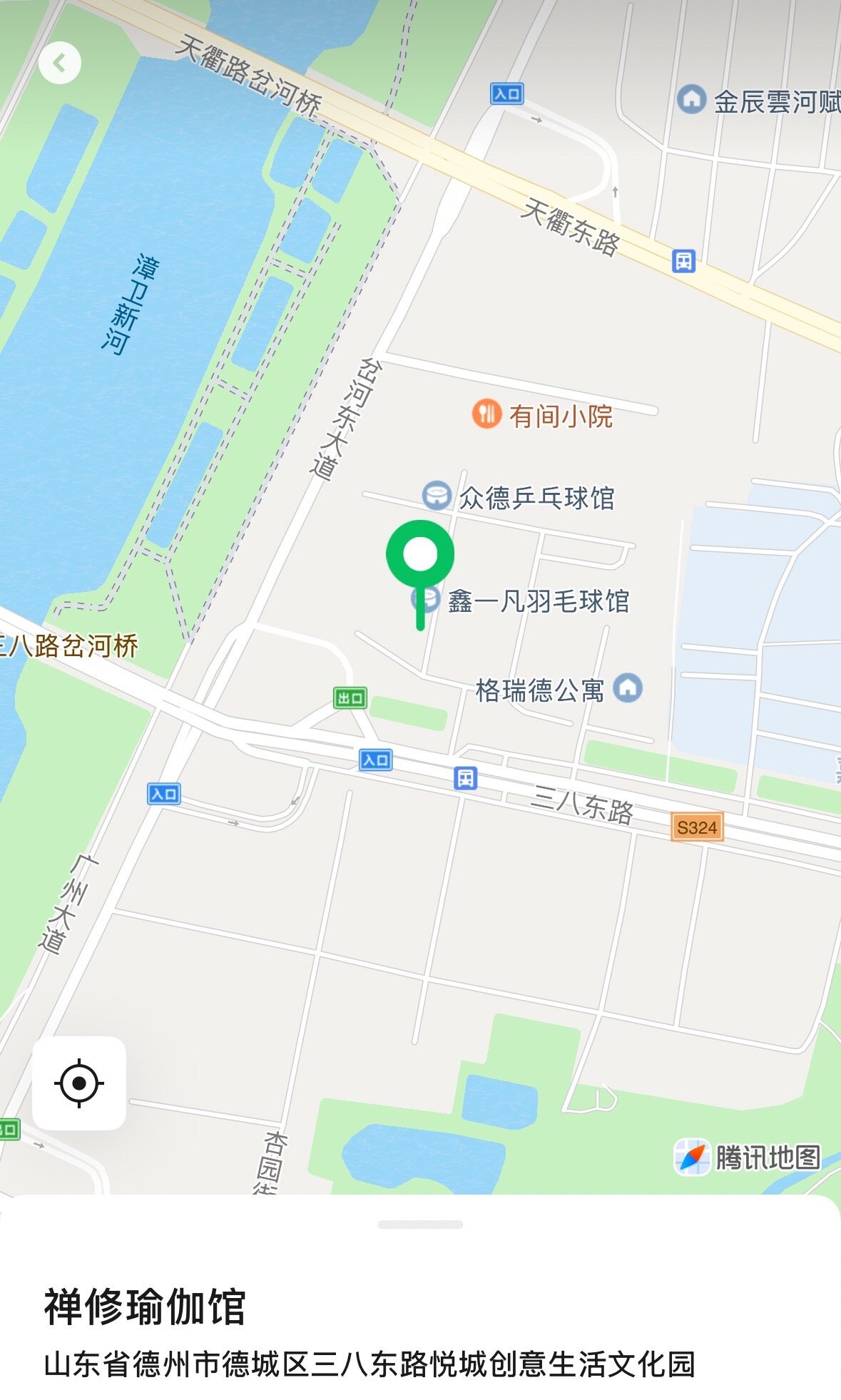Viewport: 841px width, 1400px height.
Task: Select the 众德乒乓球馆 map marker
Action: (x=437, y=496)
